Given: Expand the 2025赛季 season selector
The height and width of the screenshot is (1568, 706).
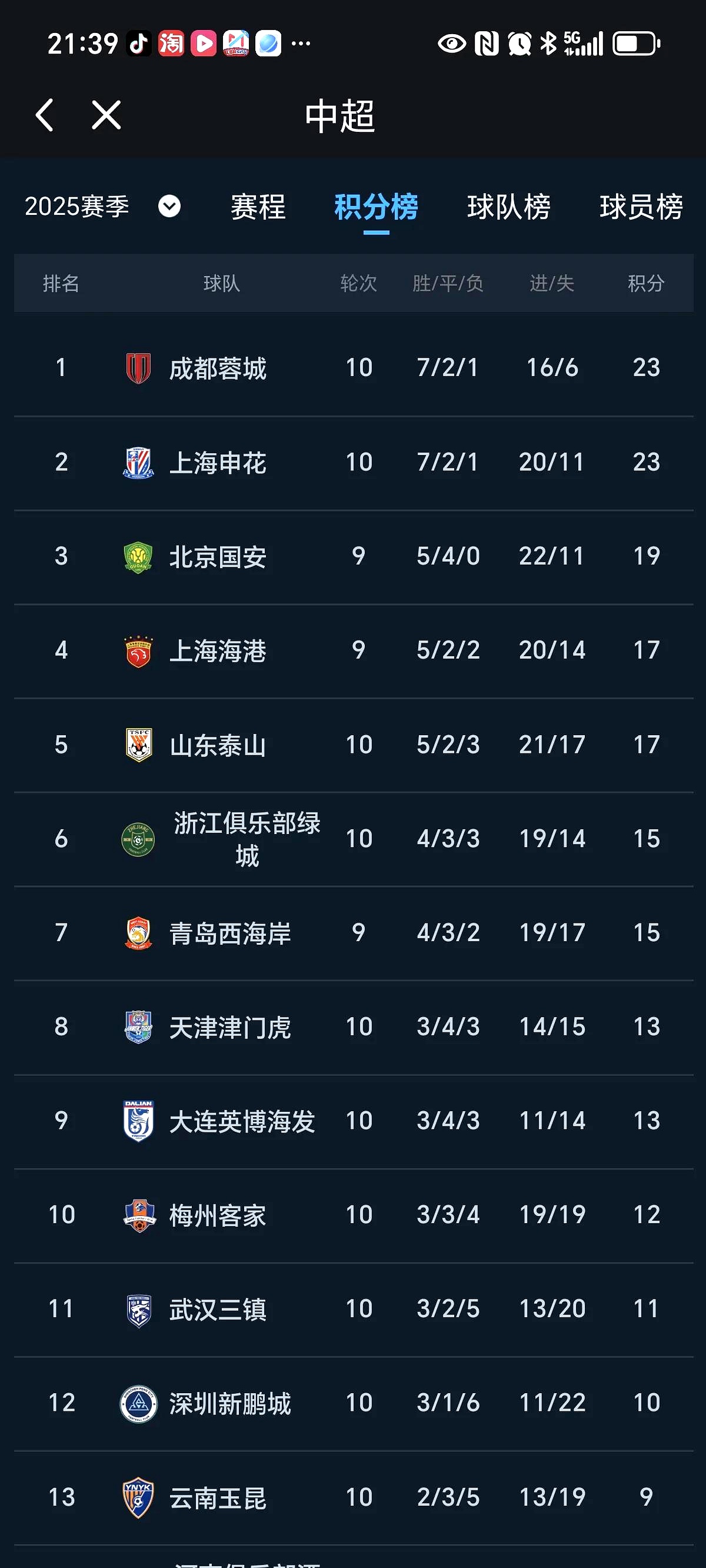Looking at the screenshot, I should click(76, 207).
